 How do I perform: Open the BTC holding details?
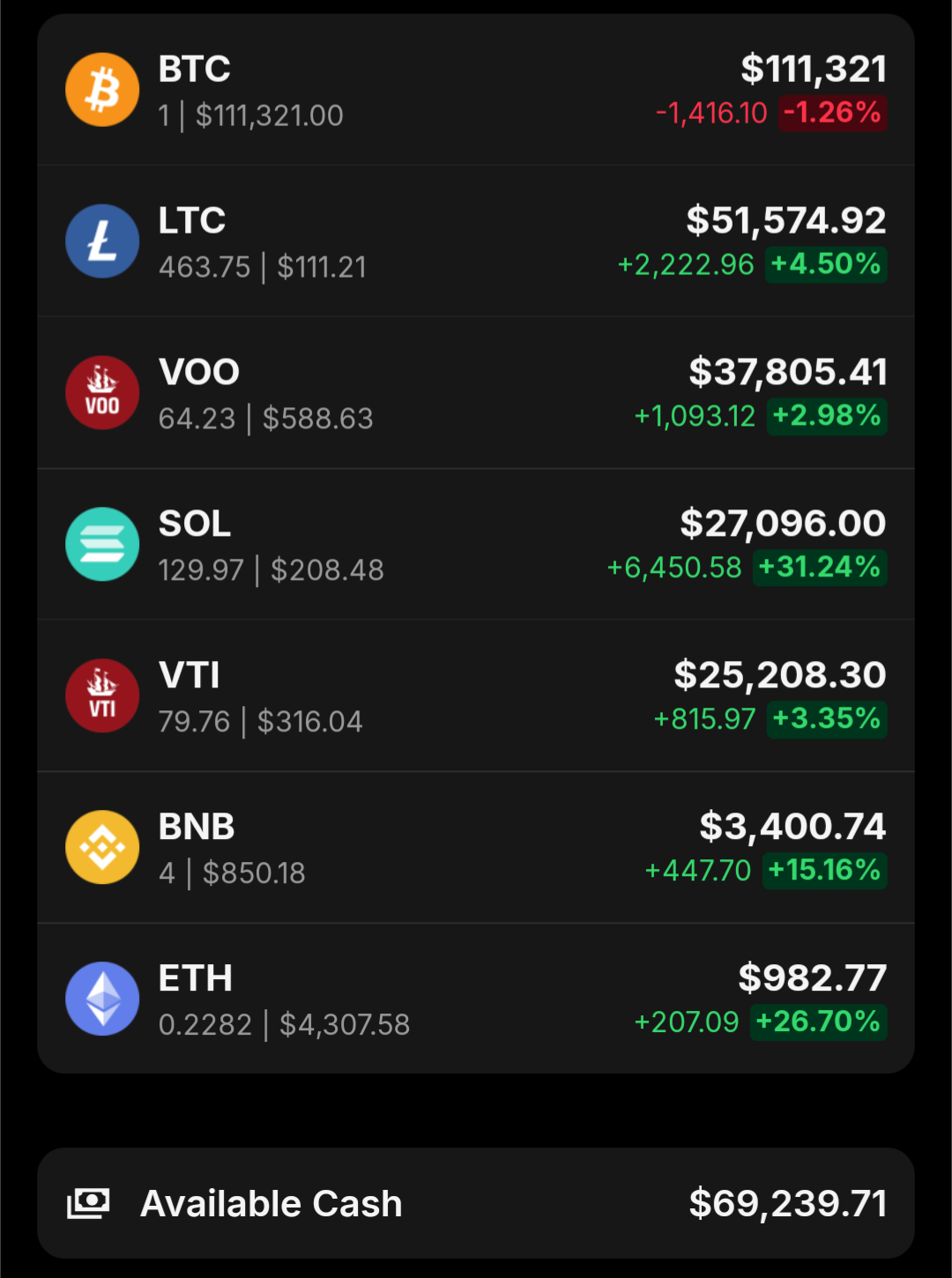pyautogui.click(x=476, y=91)
